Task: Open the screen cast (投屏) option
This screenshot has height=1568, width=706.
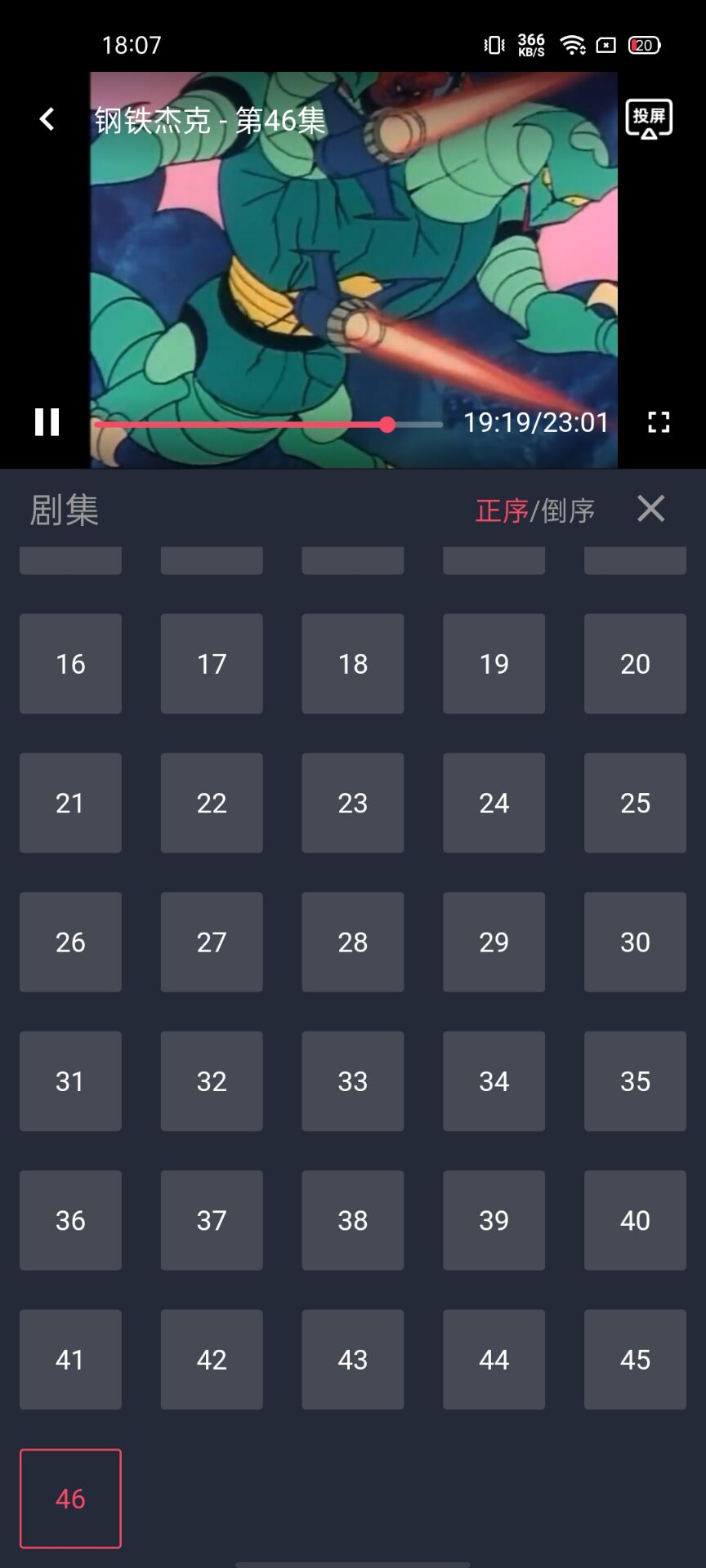Action: [x=649, y=119]
